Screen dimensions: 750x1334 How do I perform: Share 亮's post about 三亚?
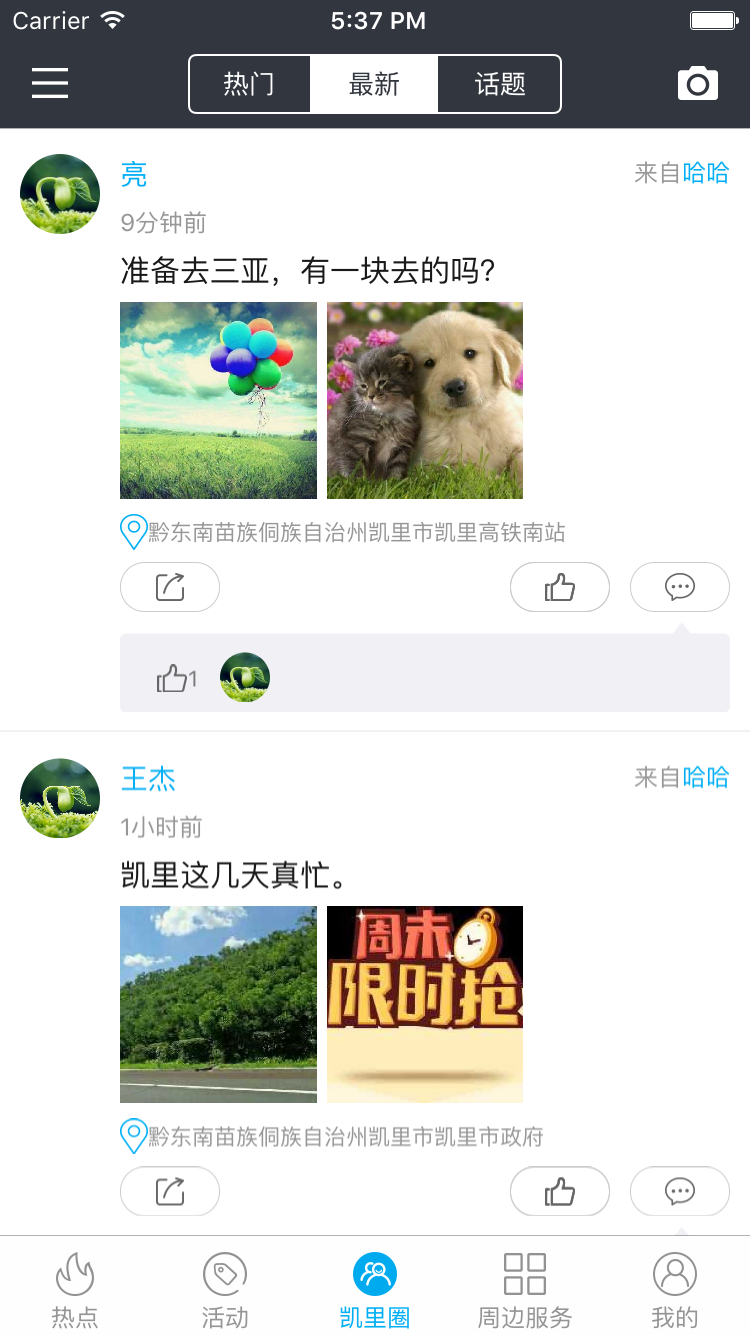pos(170,587)
